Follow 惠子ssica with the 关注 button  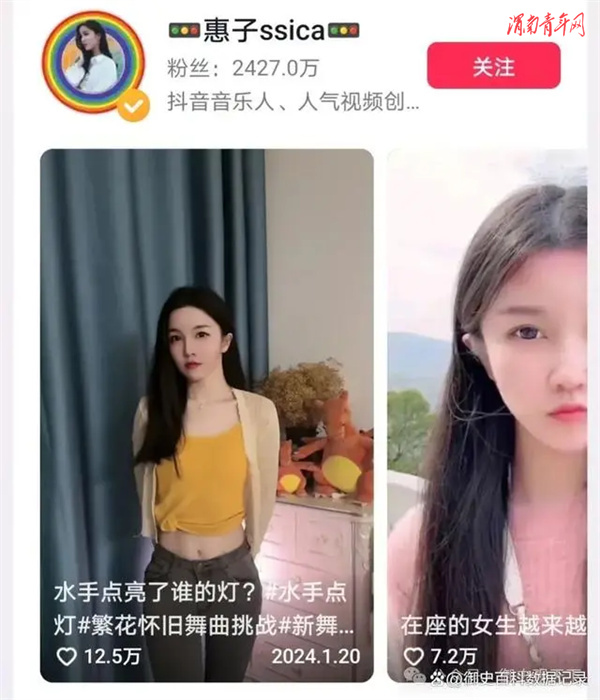coord(493,66)
